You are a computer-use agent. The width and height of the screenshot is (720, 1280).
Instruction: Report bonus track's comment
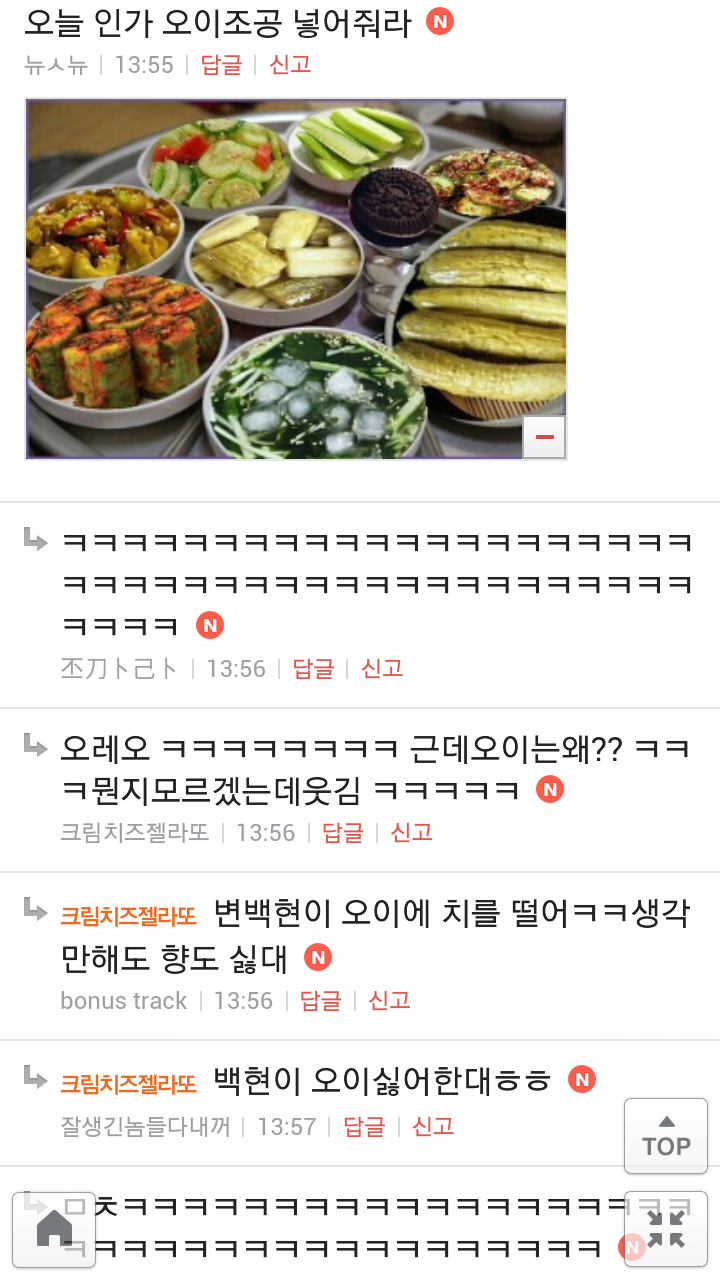point(389,1001)
